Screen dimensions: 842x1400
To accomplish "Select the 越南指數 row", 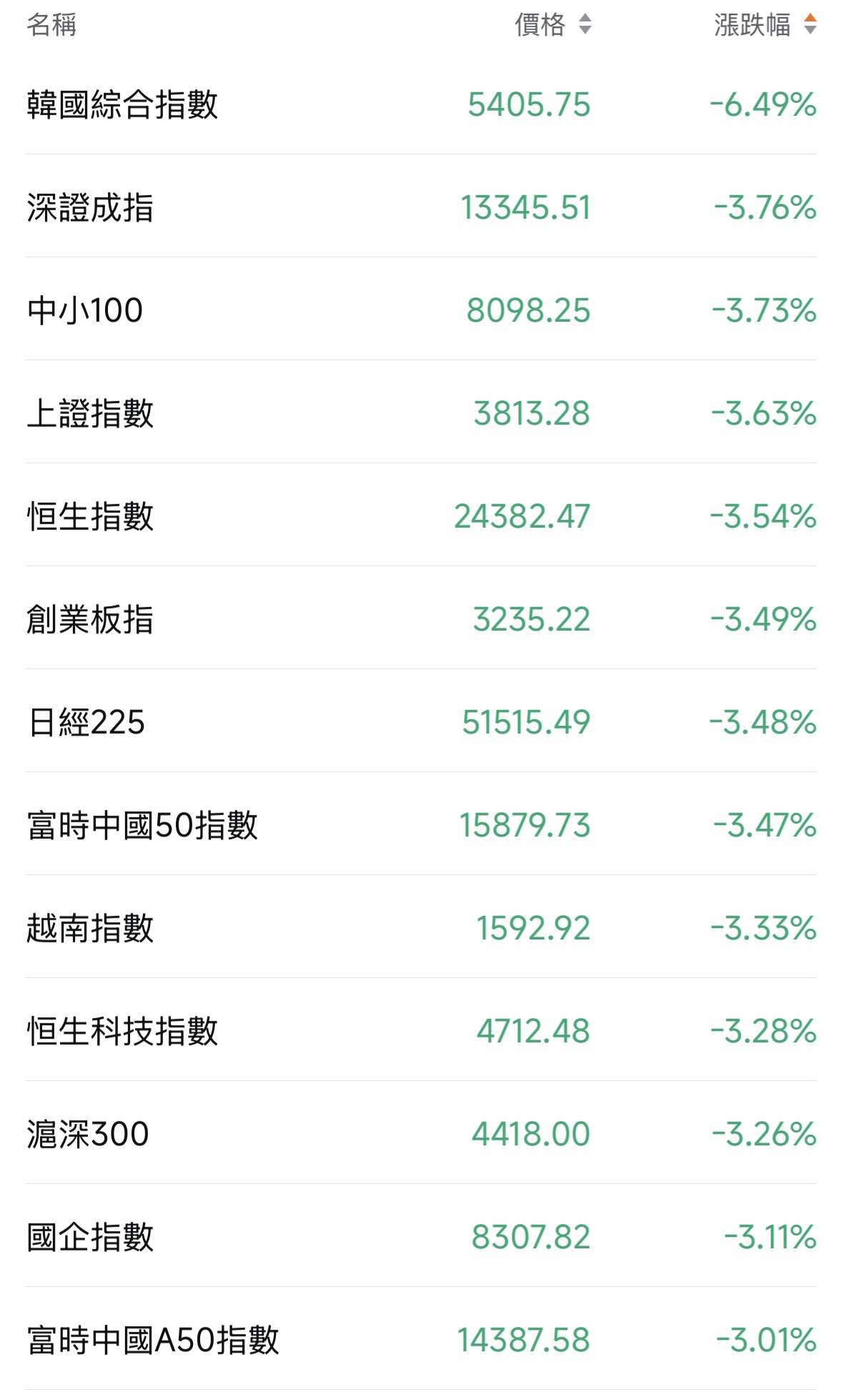I will 90,929.
